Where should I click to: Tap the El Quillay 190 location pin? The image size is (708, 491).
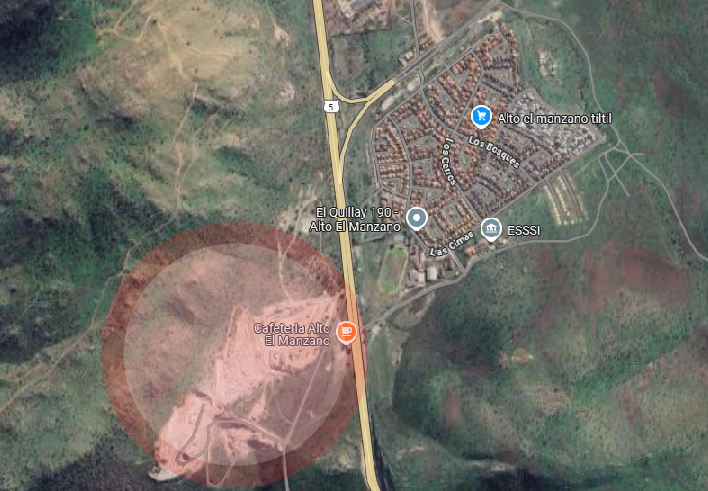(x=418, y=217)
